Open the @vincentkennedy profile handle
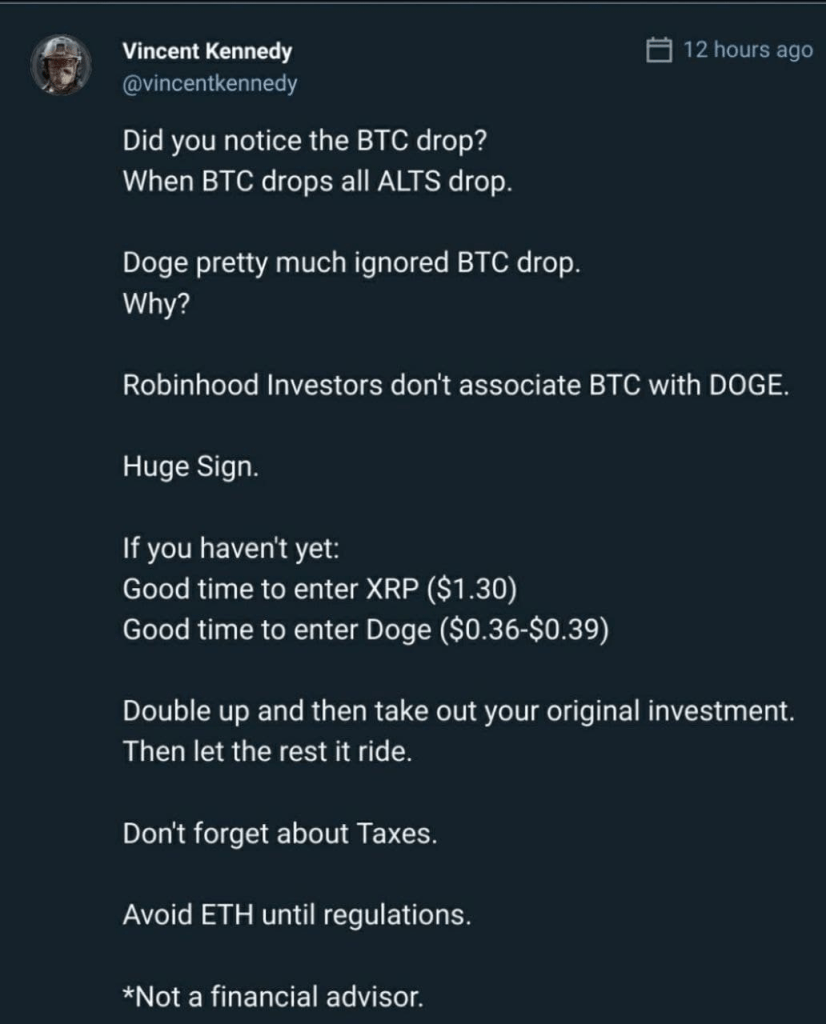Viewport: 826px width, 1024px height. [x=209, y=84]
